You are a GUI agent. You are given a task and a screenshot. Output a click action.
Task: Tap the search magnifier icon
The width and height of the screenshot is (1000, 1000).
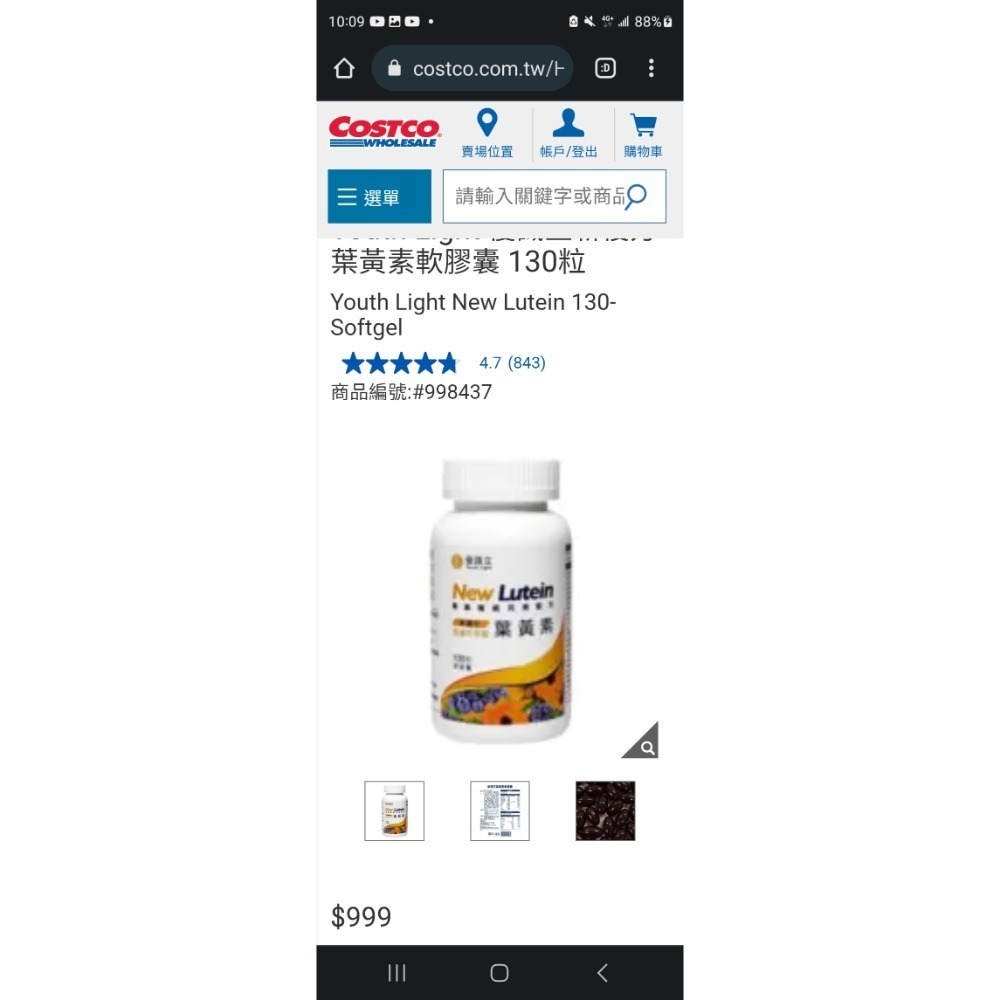(x=637, y=196)
